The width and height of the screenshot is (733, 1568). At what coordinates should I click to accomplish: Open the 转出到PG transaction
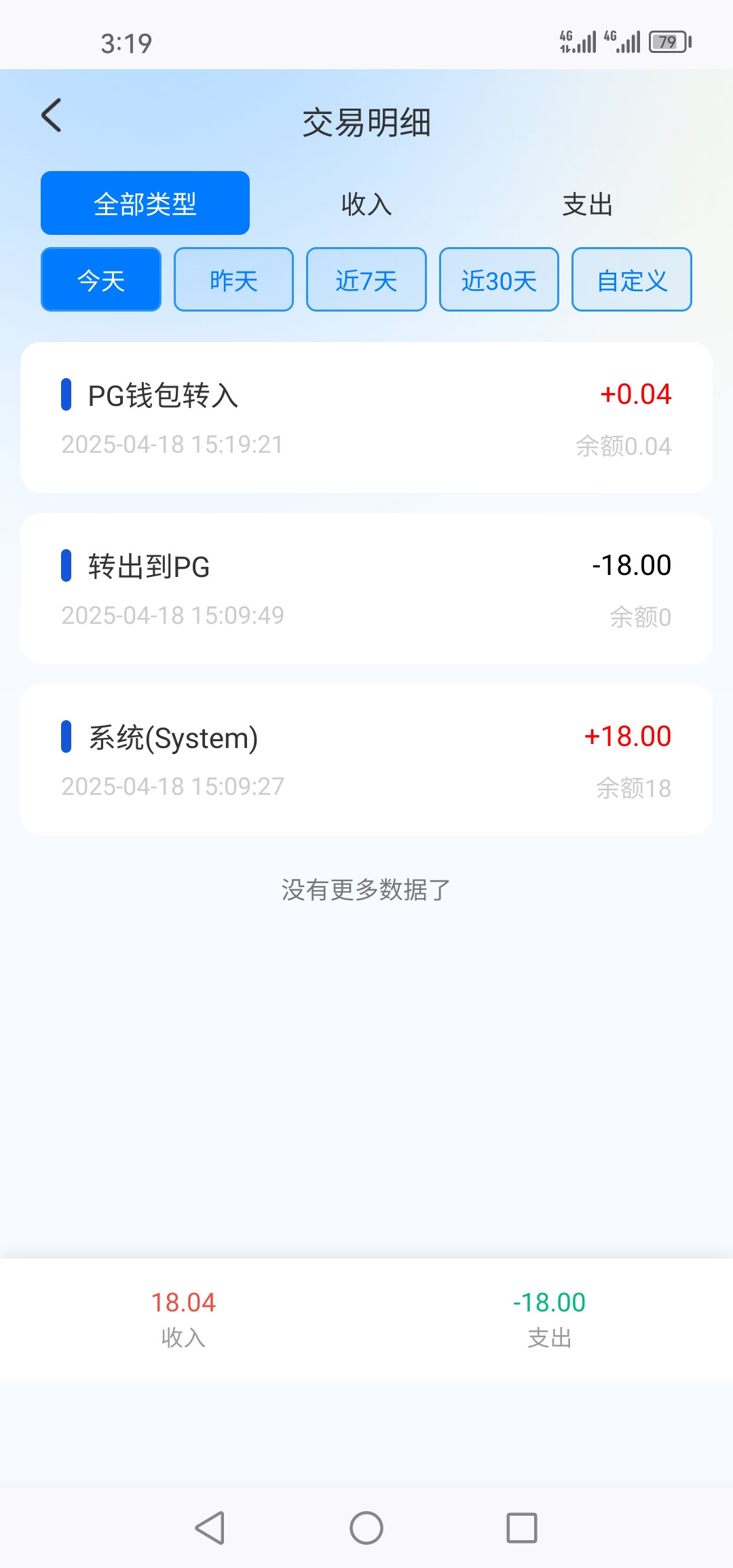tap(366, 589)
